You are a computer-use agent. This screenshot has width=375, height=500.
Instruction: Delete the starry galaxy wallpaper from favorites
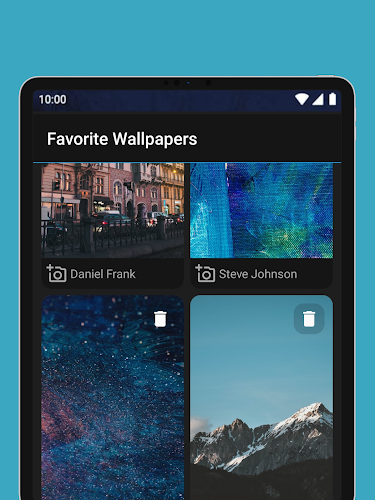pos(160,319)
